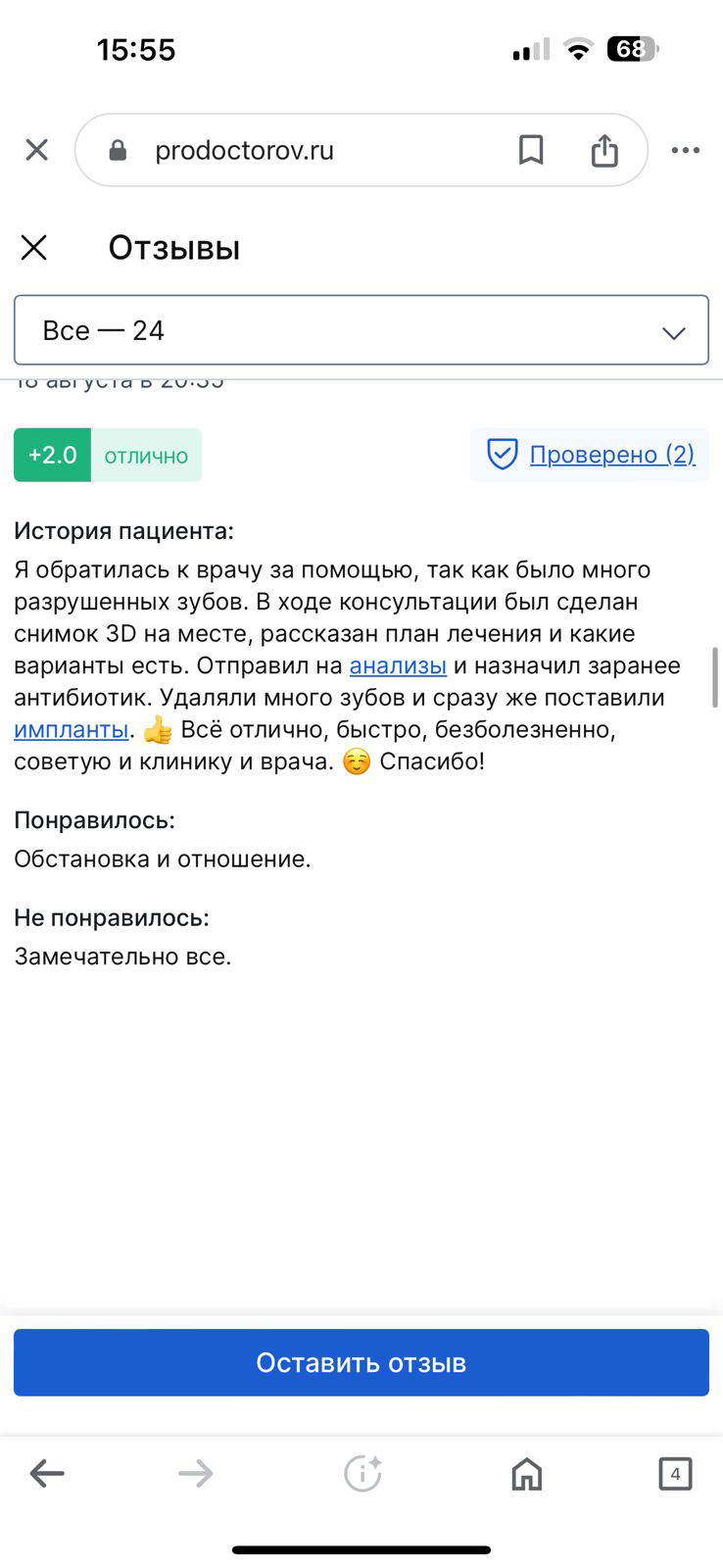
Task: Tap the prodoctorov.ru address bar
Action: click(x=294, y=150)
